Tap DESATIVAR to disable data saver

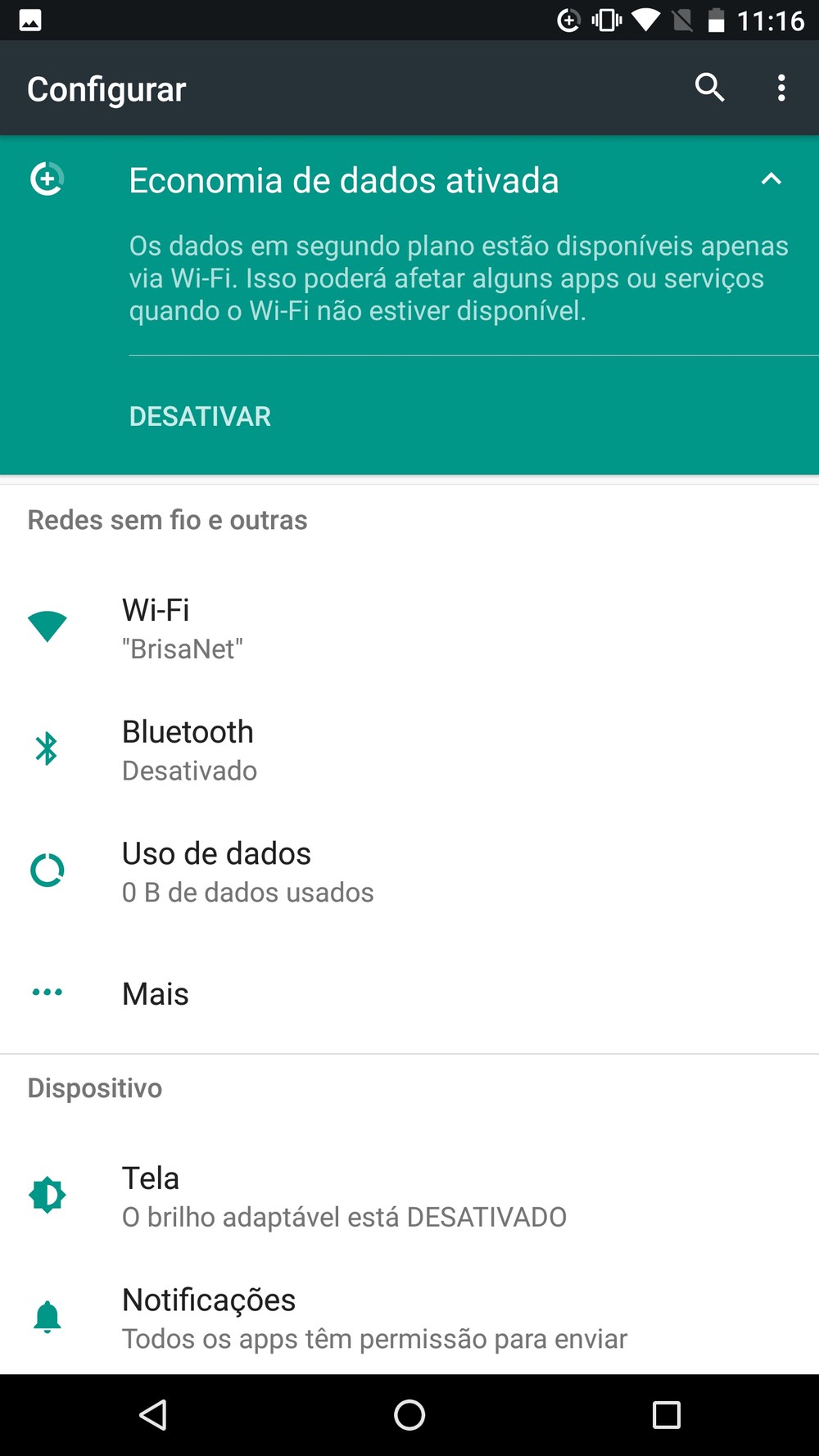(200, 416)
